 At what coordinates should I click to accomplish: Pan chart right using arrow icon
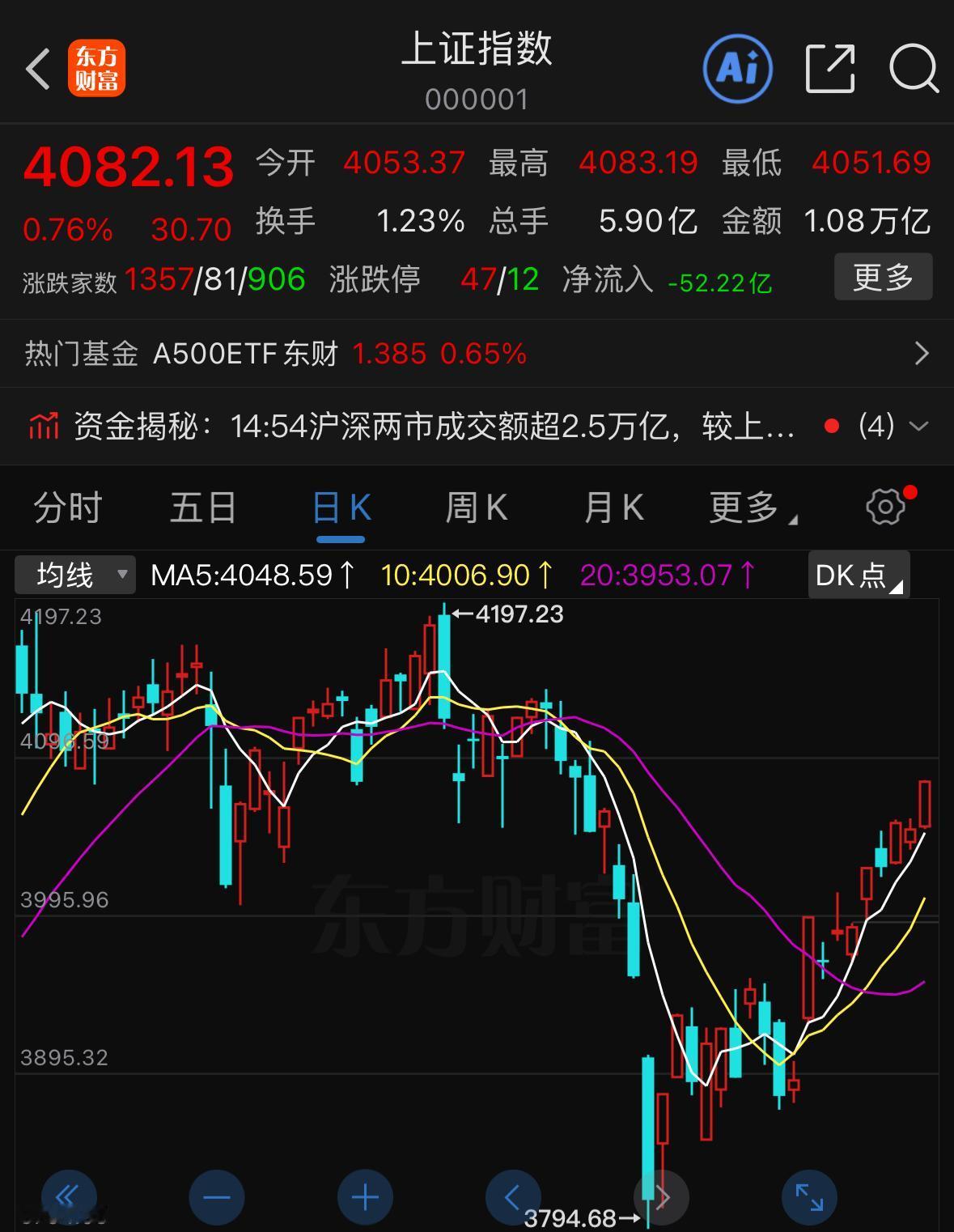tap(661, 1197)
